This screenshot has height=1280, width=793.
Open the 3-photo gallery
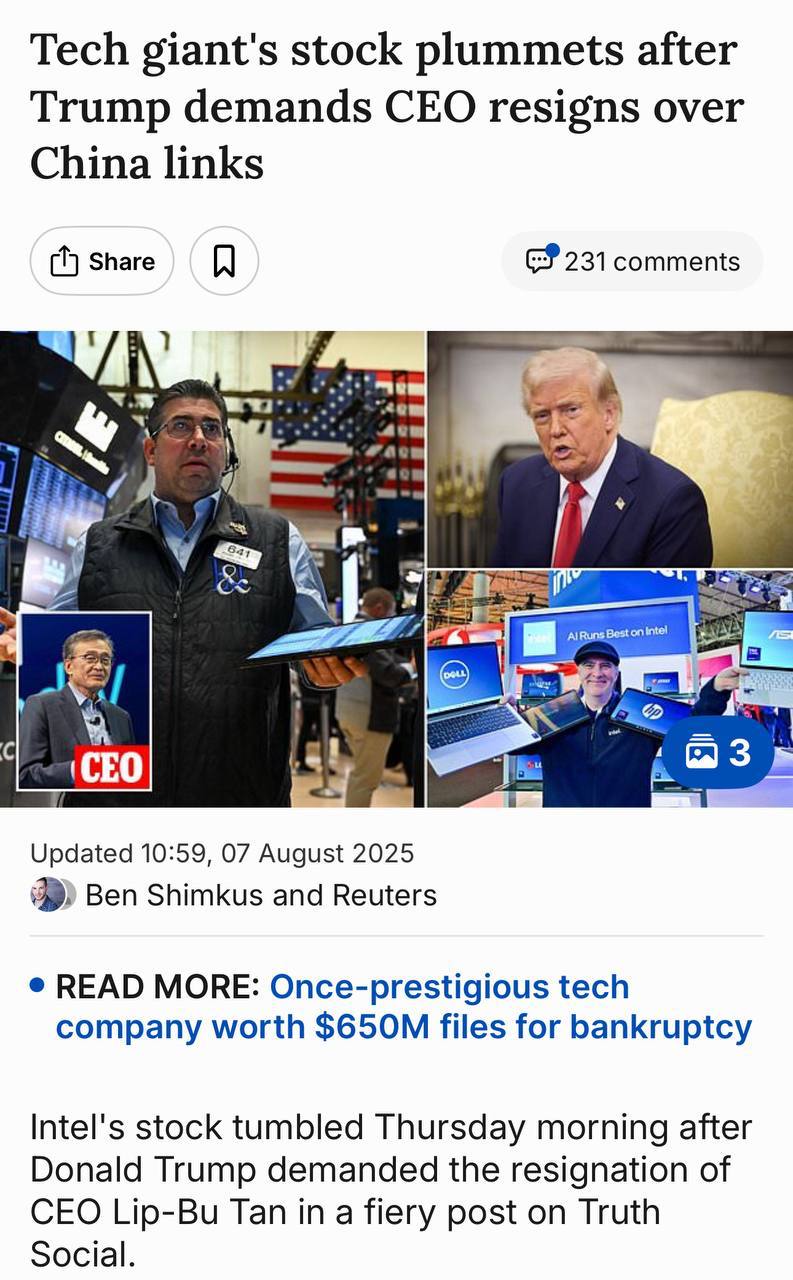tap(718, 752)
